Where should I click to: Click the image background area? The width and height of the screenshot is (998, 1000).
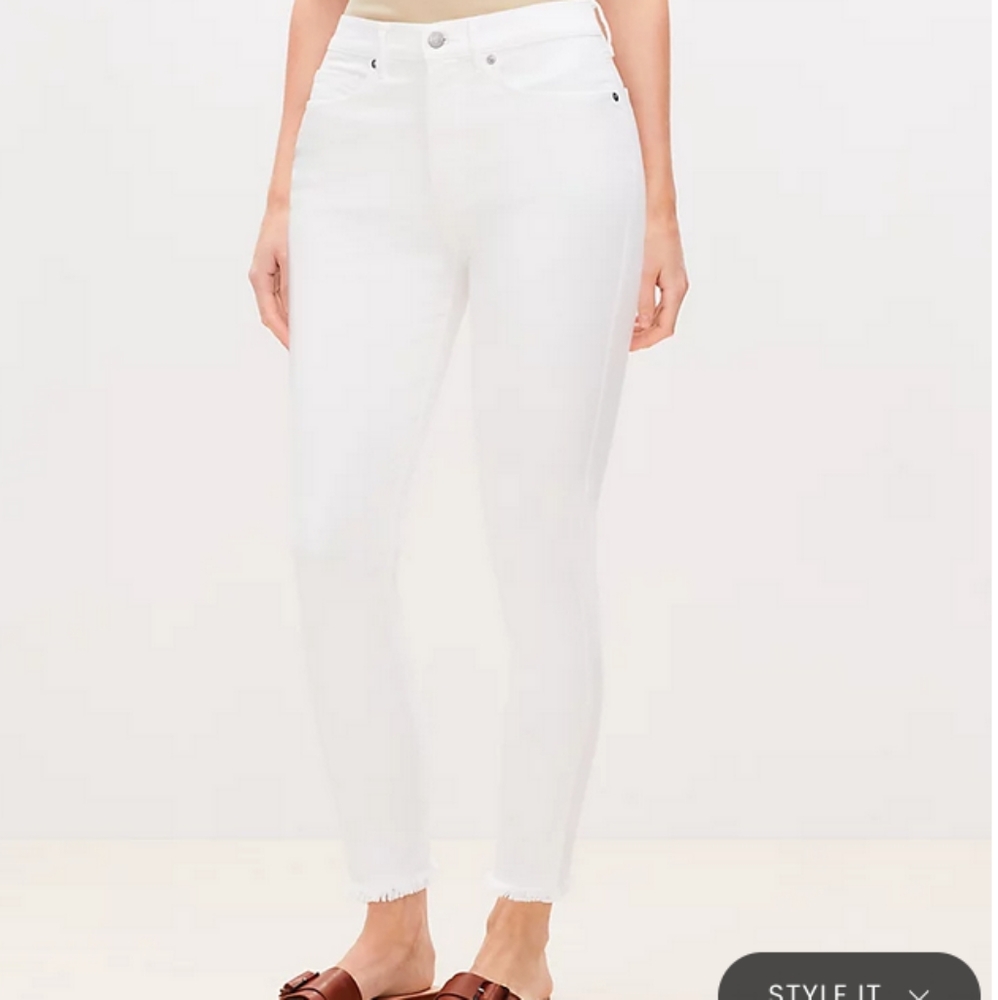(x=120, y=400)
